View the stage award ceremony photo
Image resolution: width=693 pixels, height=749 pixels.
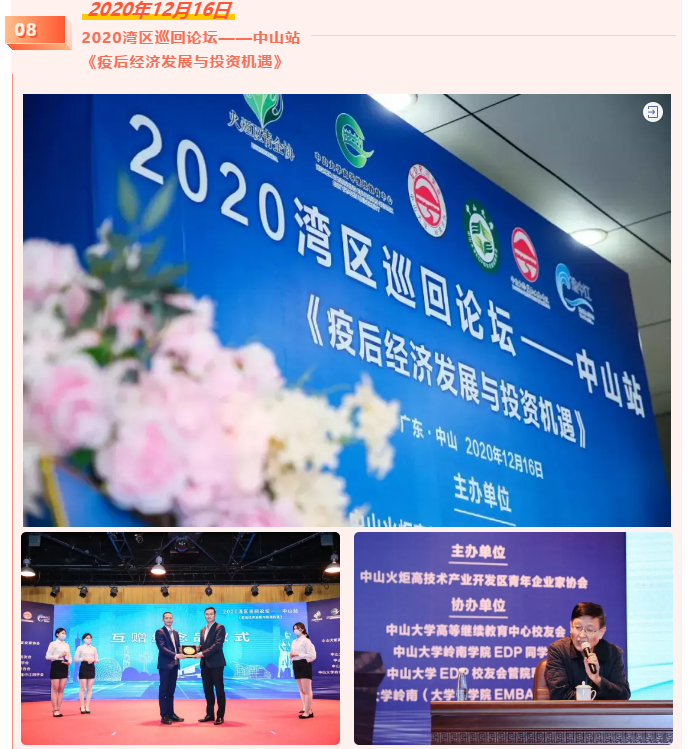click(180, 638)
